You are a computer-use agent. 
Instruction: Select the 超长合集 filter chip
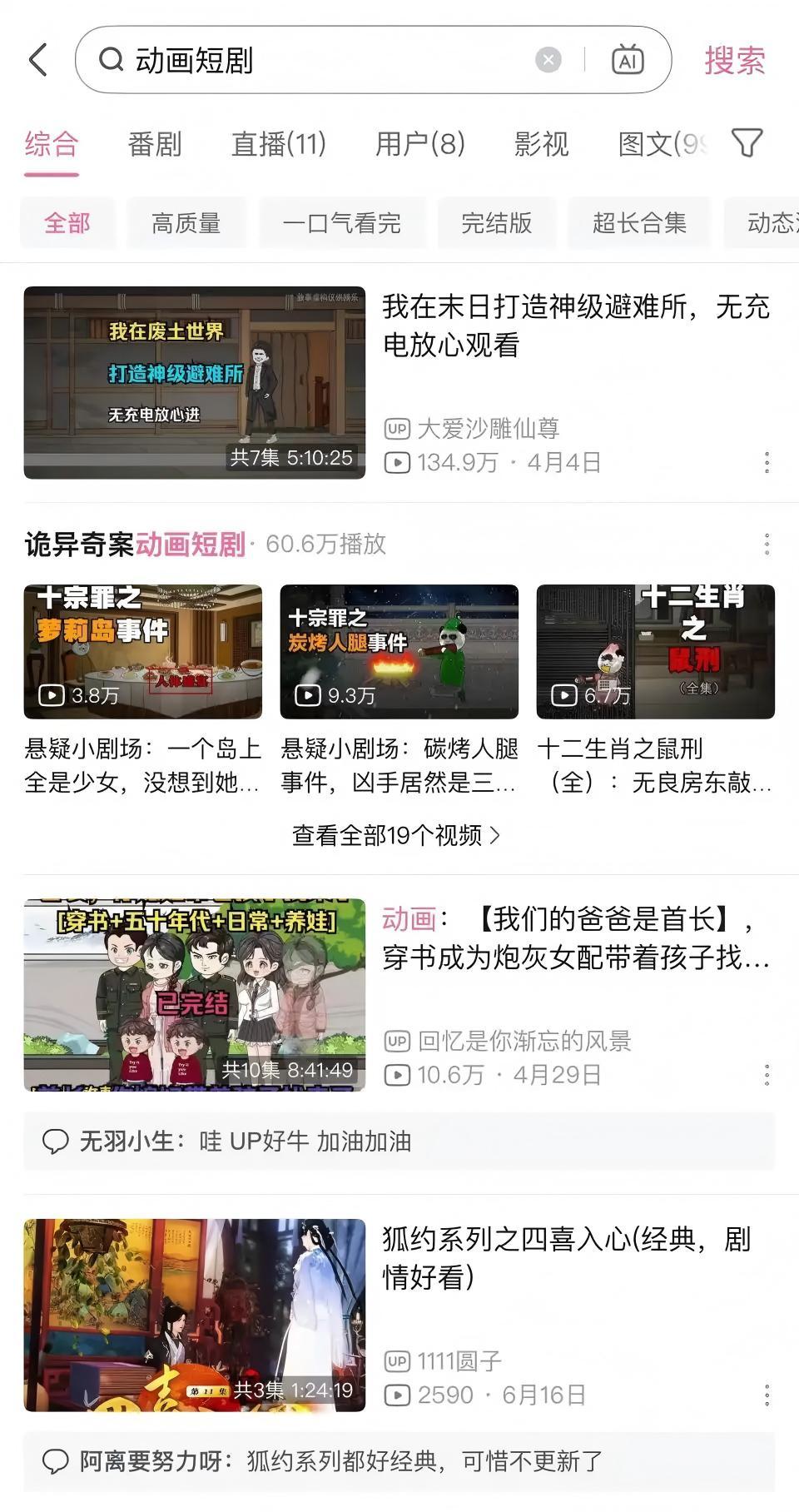[x=638, y=223]
